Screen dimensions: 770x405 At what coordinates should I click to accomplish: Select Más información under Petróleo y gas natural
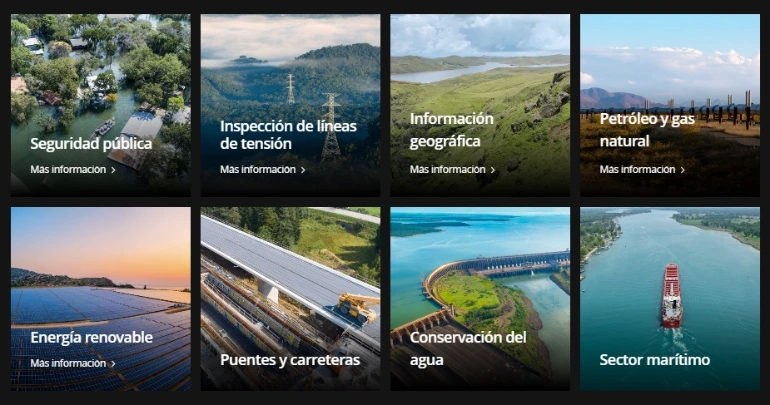(x=642, y=170)
